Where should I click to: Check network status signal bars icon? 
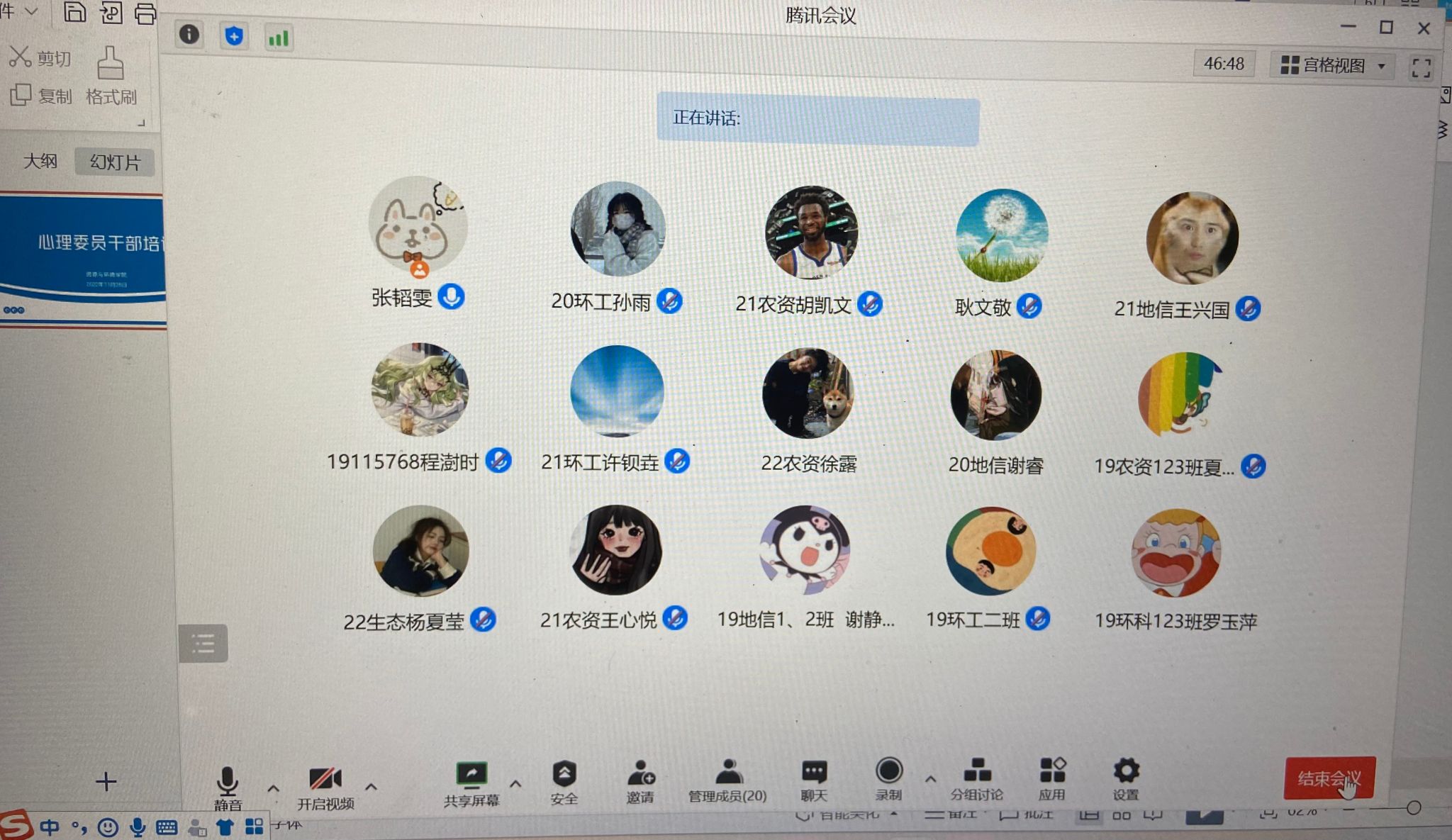coord(279,38)
